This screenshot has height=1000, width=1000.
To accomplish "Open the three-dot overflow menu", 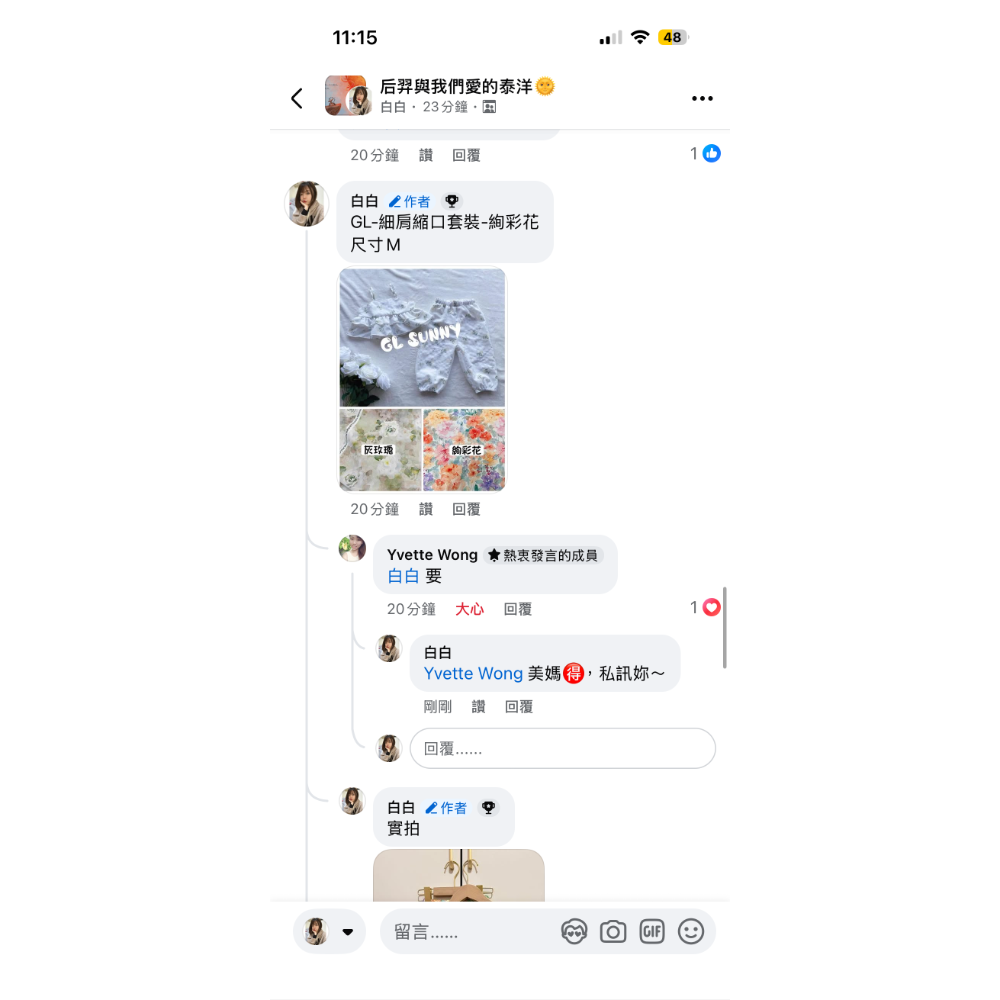I will point(702,98).
